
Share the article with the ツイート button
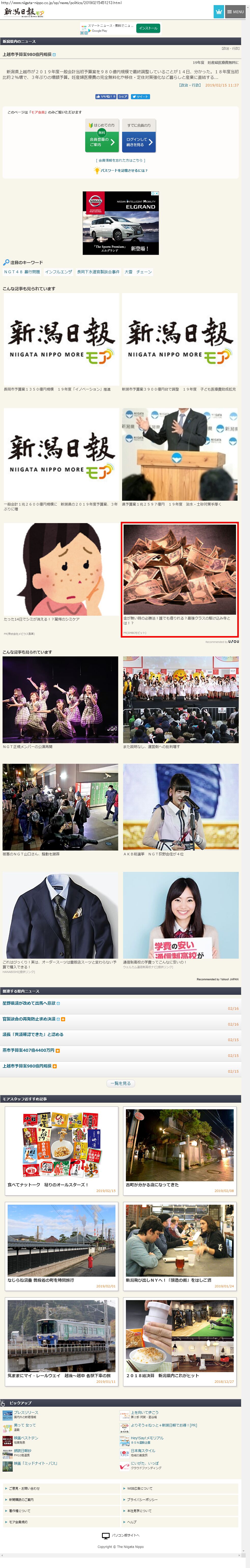[x=140, y=96]
